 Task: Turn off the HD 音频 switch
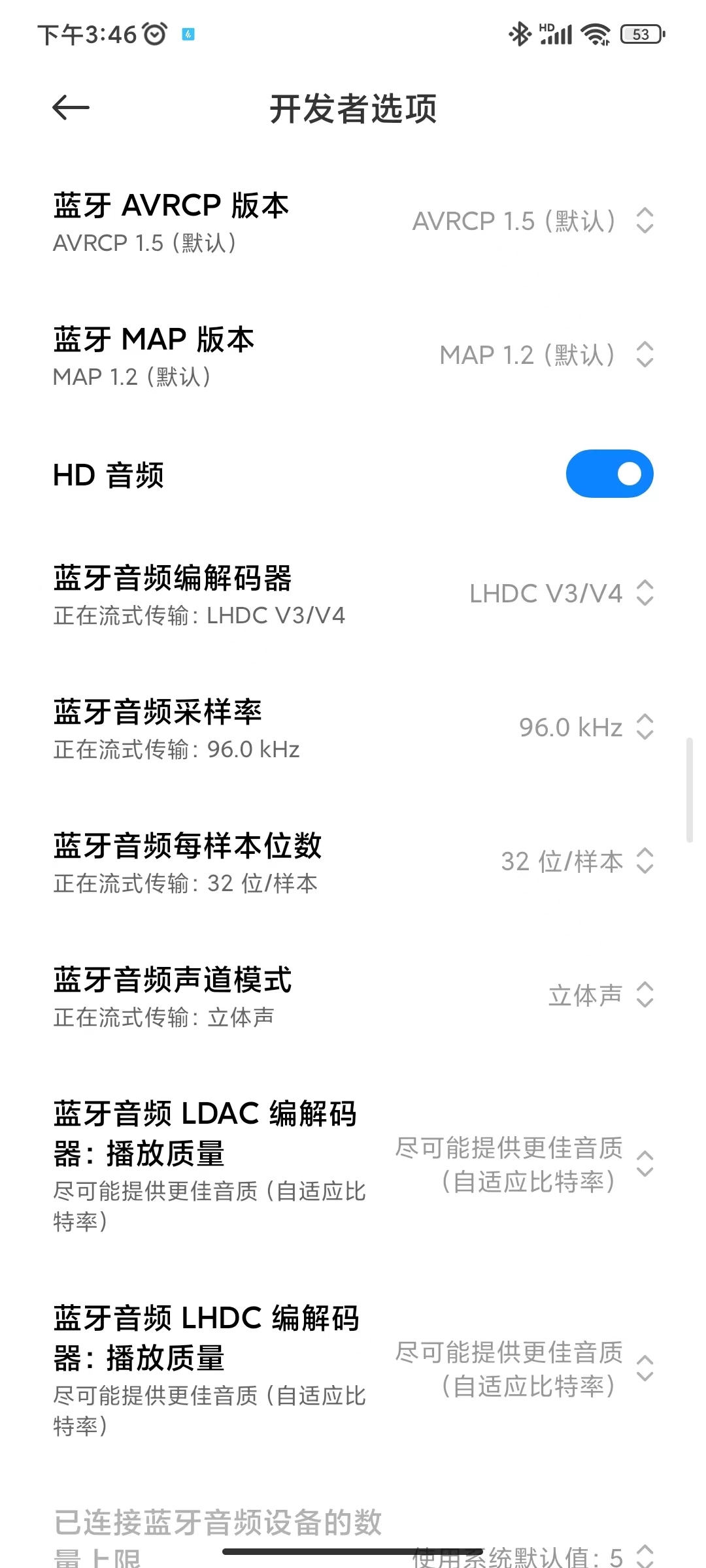[609, 474]
